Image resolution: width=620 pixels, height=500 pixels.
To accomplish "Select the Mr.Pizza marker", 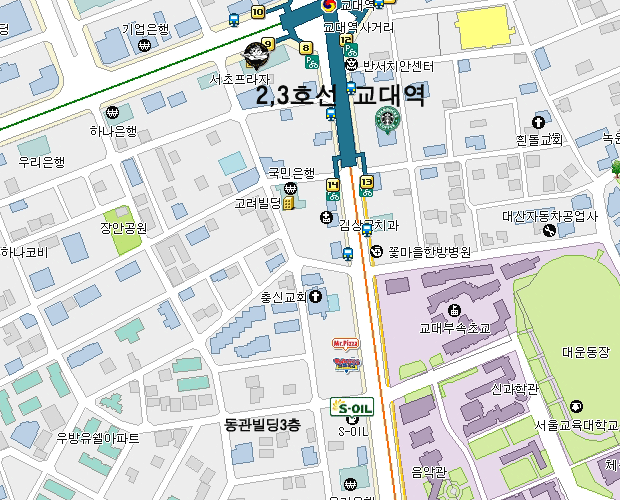I will 346,343.
